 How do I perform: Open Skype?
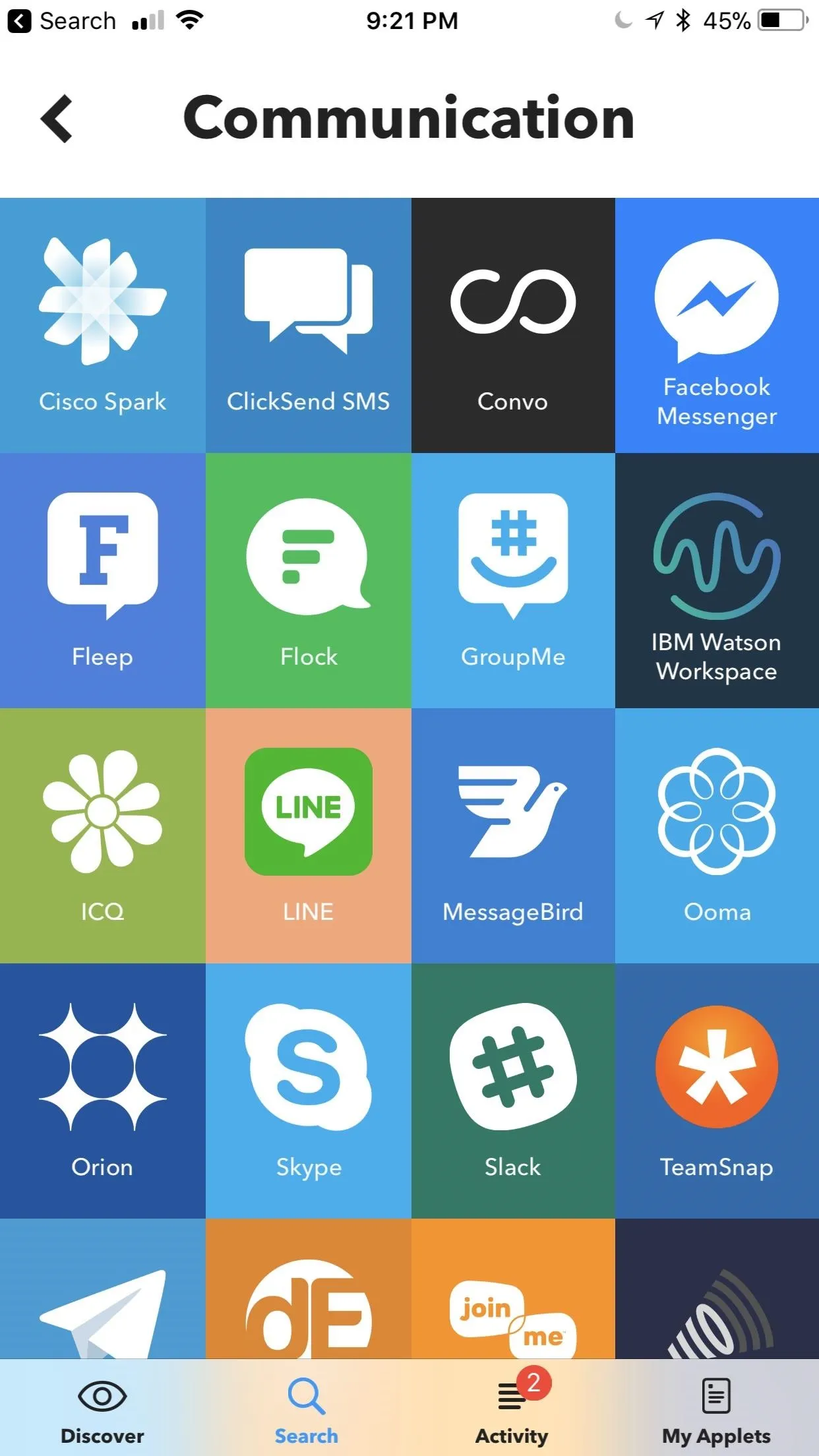309,1091
